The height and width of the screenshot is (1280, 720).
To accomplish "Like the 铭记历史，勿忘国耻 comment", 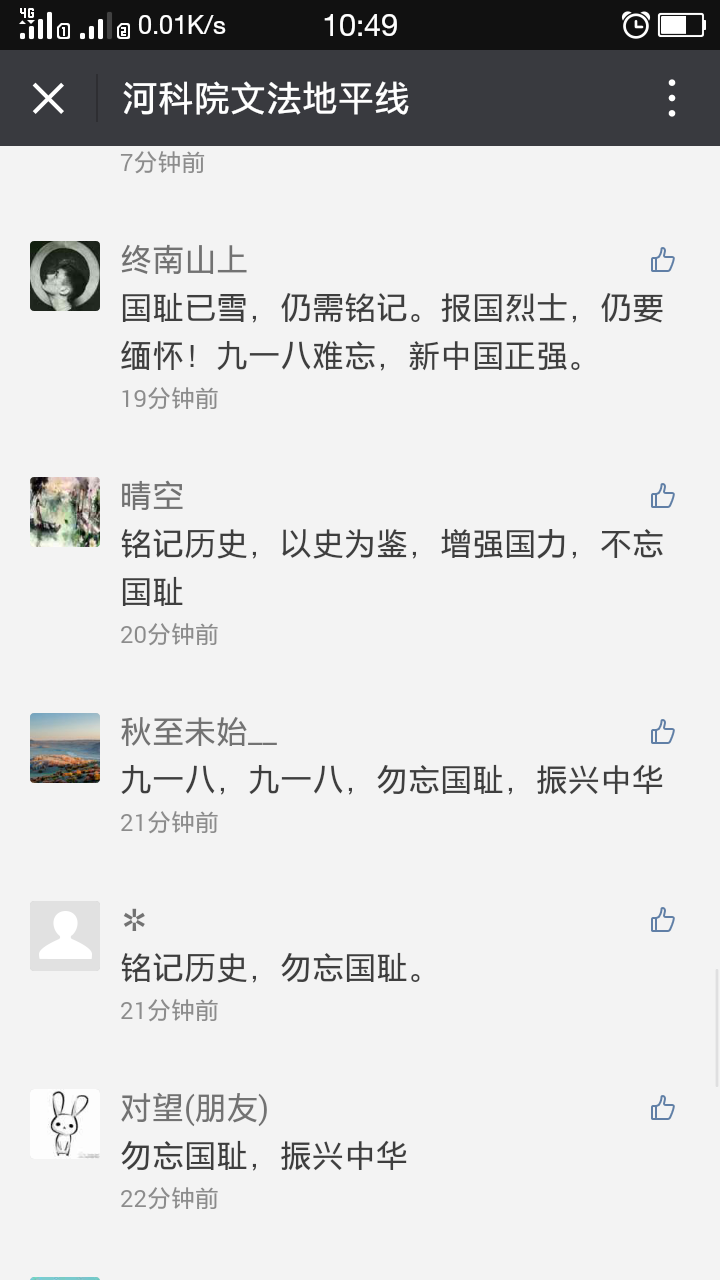I will click(662, 921).
